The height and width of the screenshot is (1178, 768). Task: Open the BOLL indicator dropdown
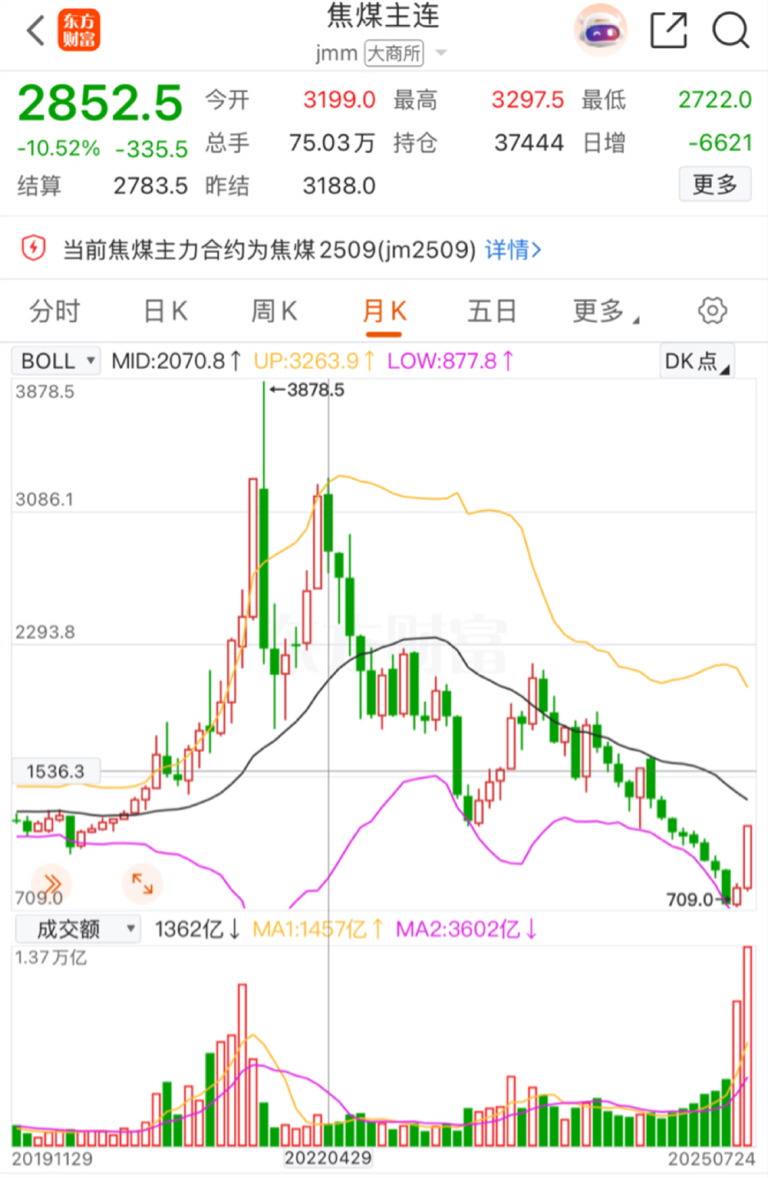(55, 361)
